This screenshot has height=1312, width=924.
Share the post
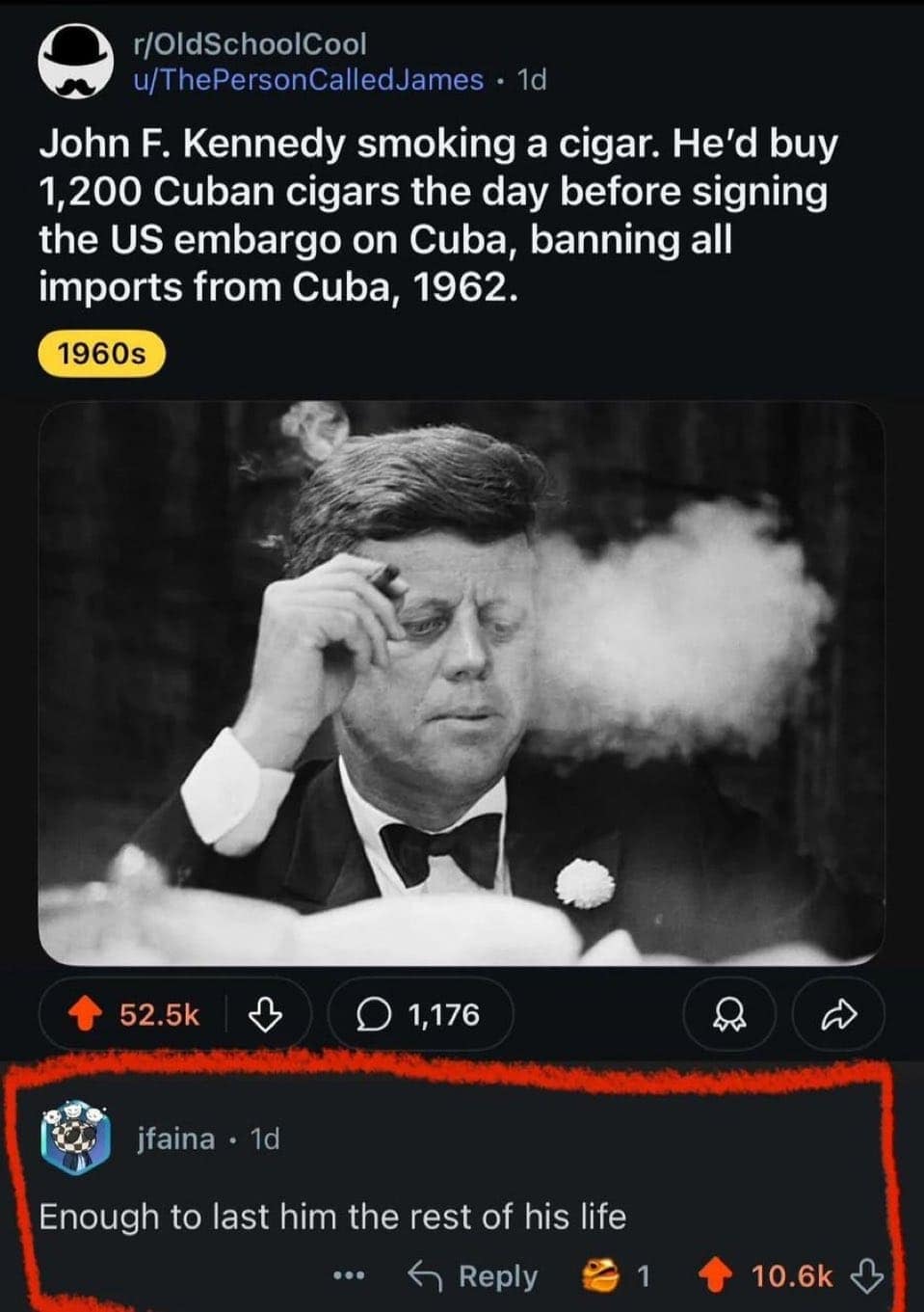click(838, 1014)
